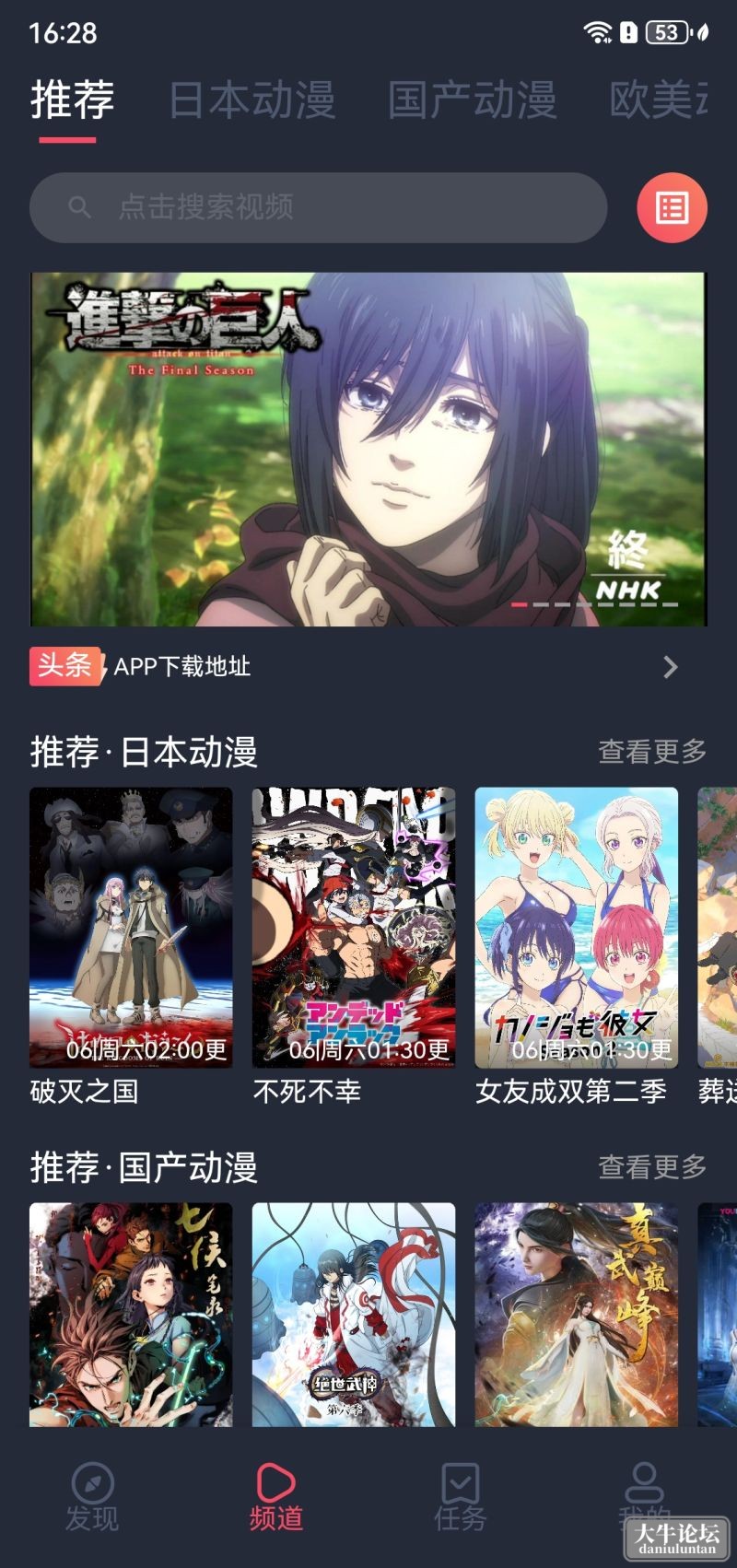This screenshot has height=1568, width=737.
Task: Go to the 发现 bottom tab
Action: pyautogui.click(x=92, y=1497)
